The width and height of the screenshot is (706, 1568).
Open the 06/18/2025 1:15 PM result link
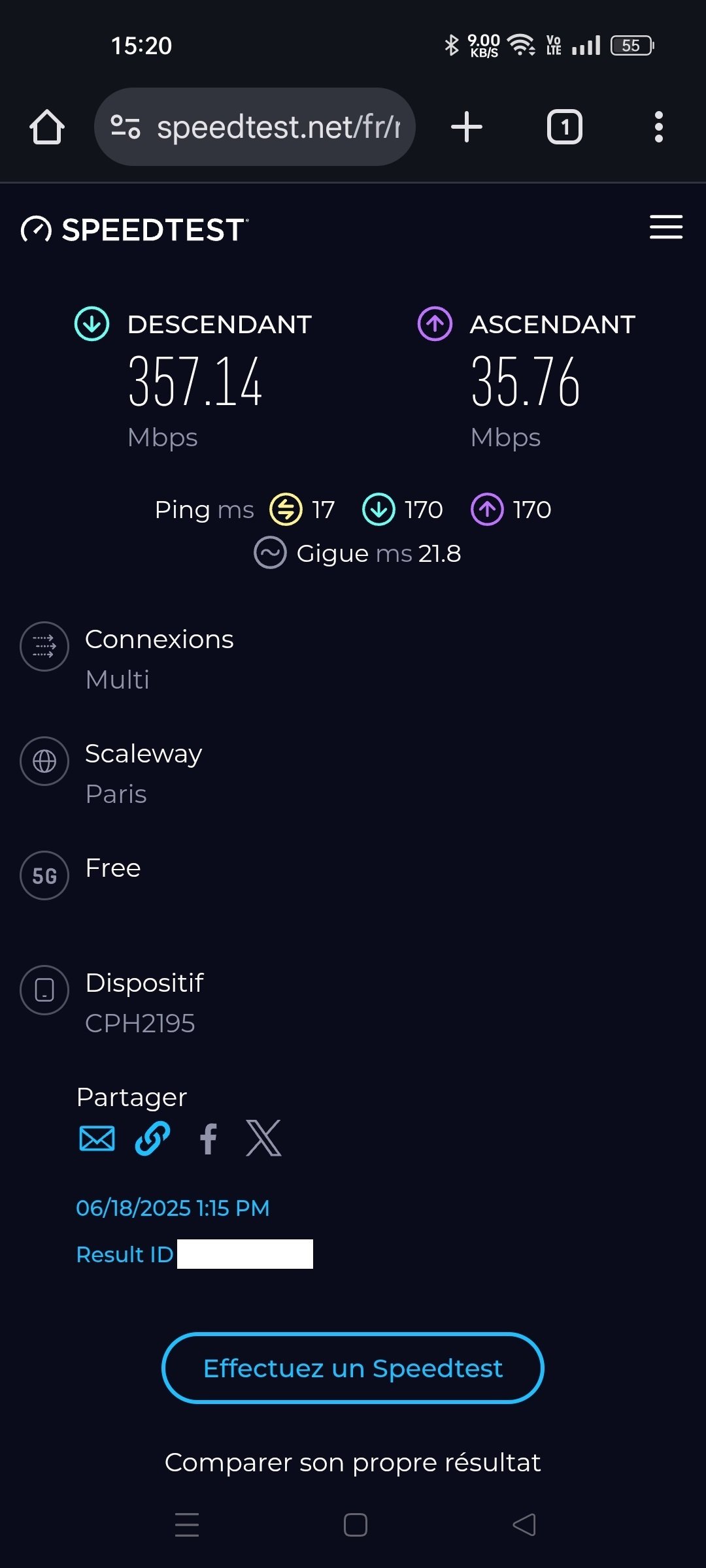(173, 1208)
